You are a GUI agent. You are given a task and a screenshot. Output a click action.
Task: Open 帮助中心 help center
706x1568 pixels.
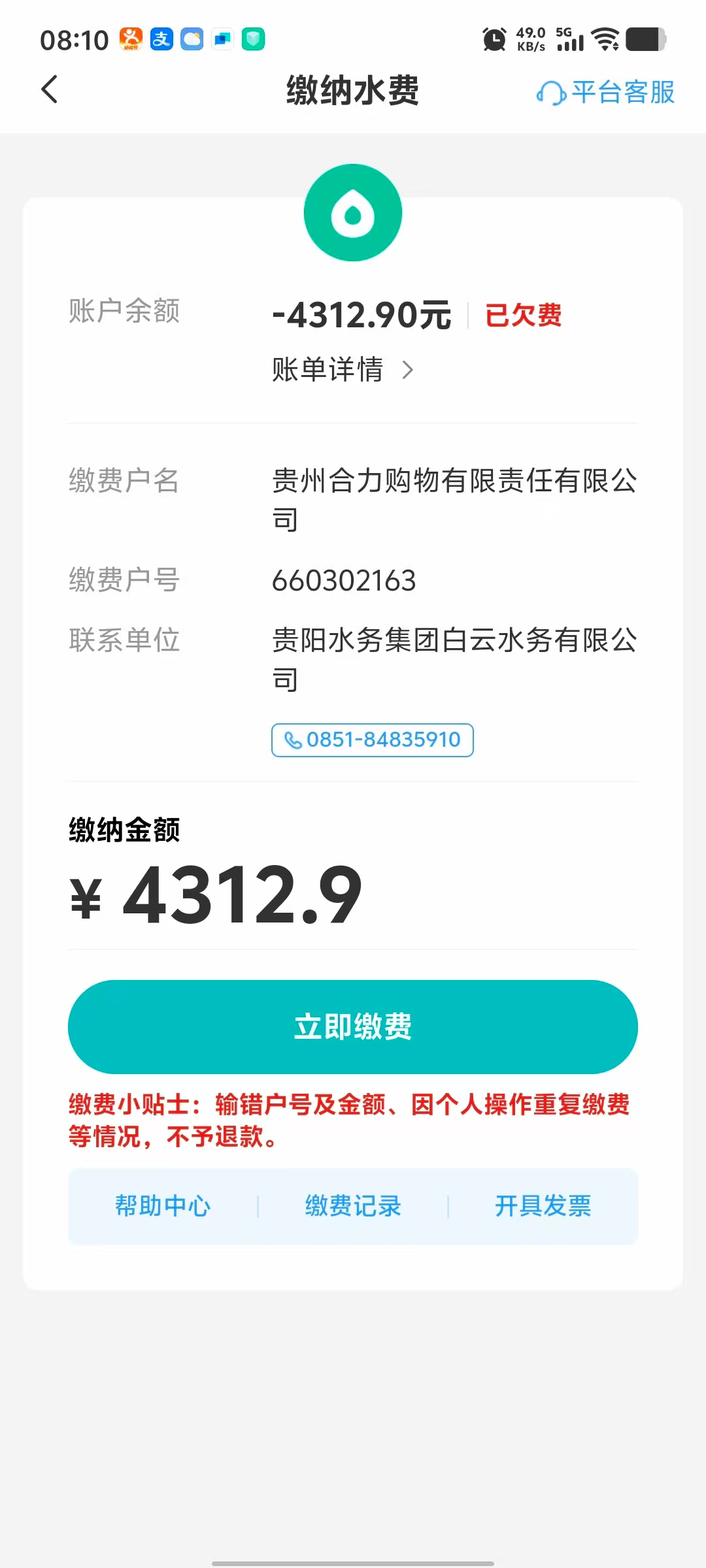[x=163, y=1206]
